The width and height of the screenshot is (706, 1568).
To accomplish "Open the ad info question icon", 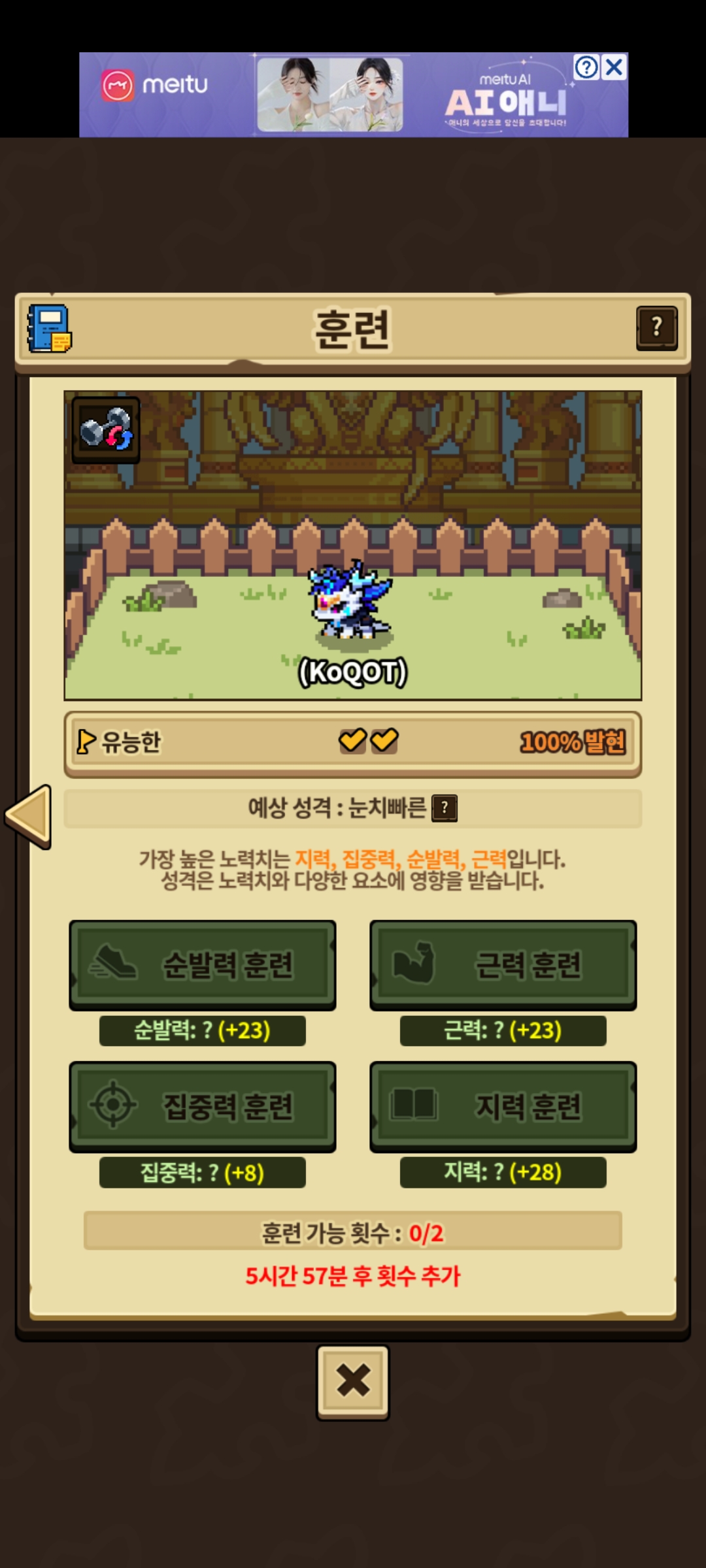I will (x=586, y=67).
